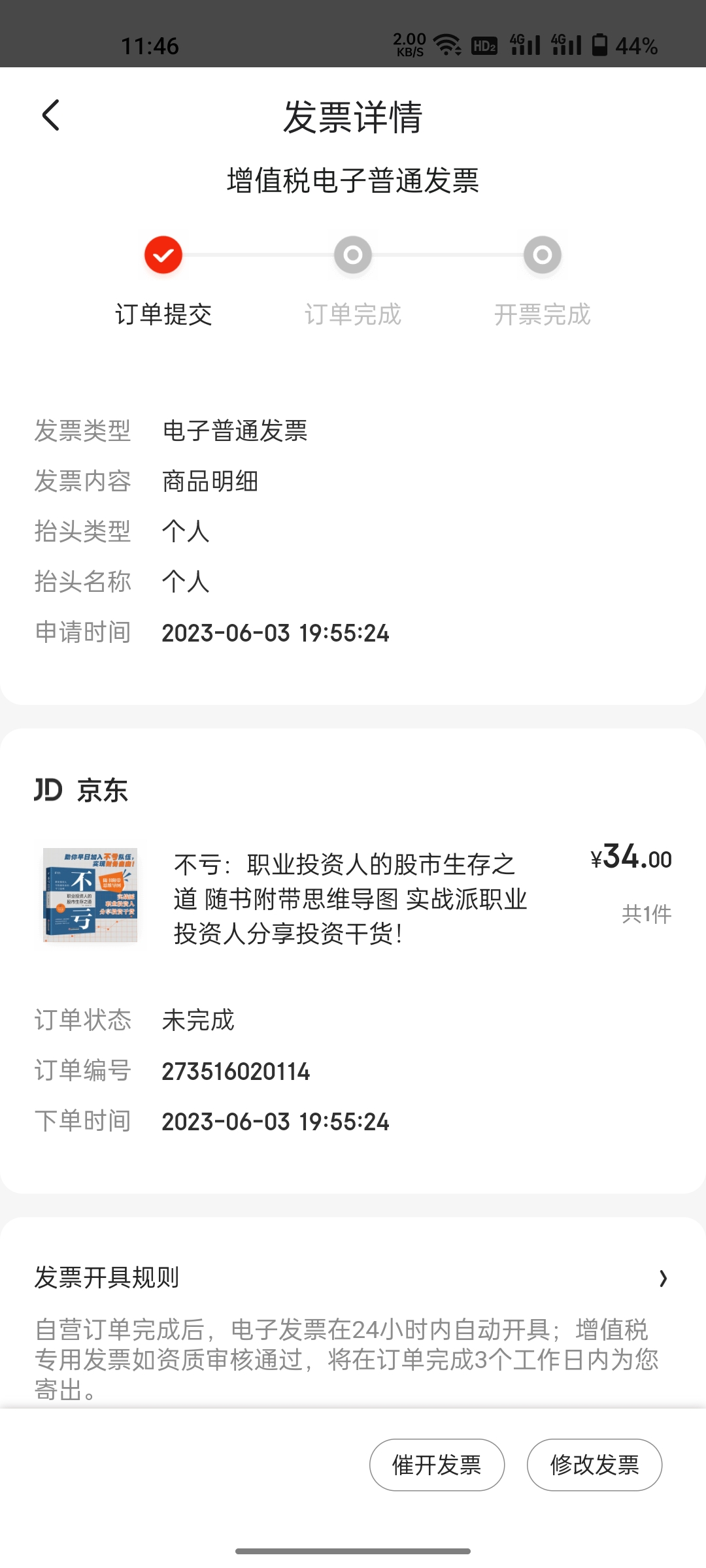This screenshot has height=1568, width=706.
Task: Tap the 修改发票 button
Action: click(594, 1465)
